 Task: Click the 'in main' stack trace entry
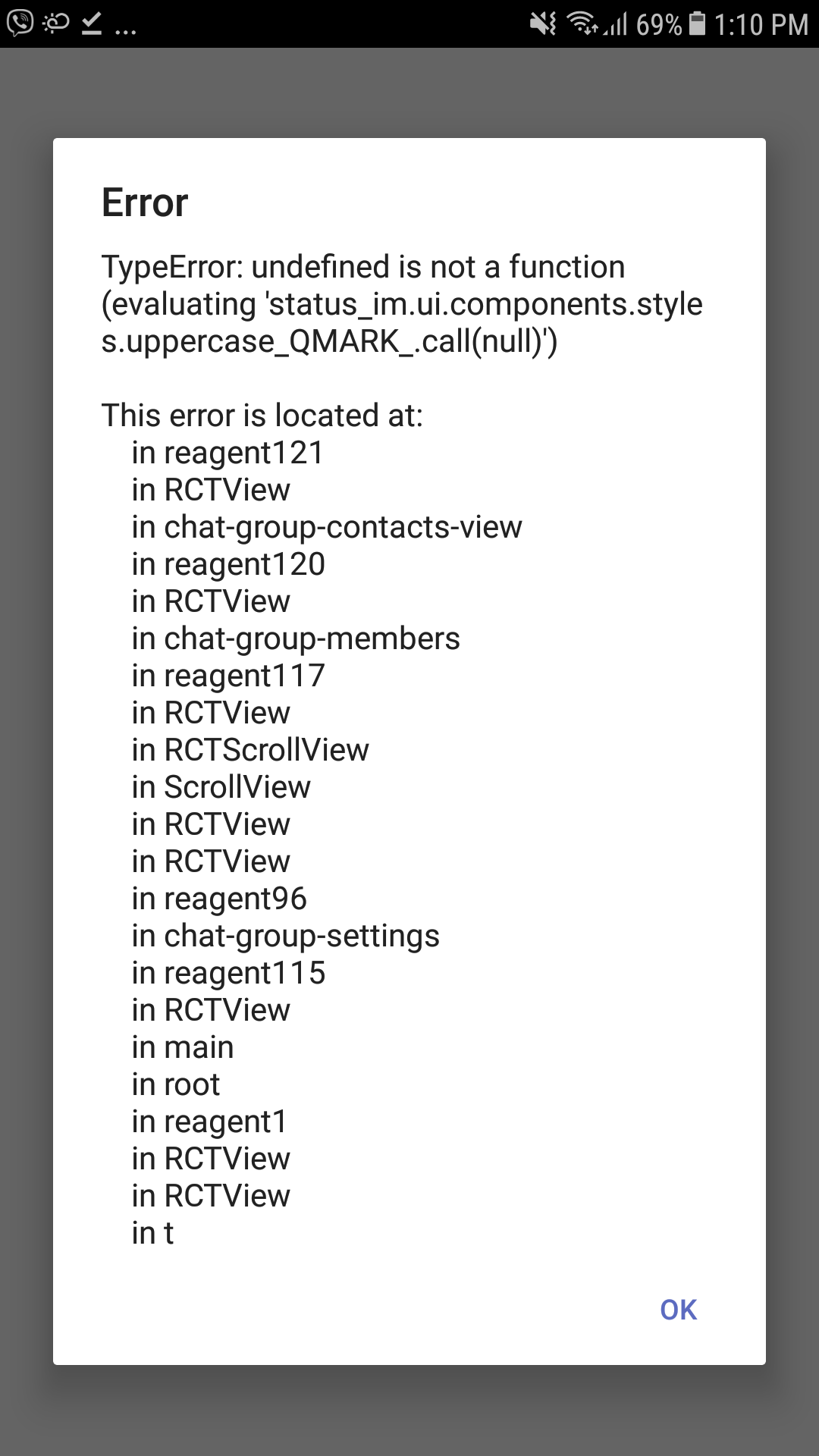(182, 1046)
